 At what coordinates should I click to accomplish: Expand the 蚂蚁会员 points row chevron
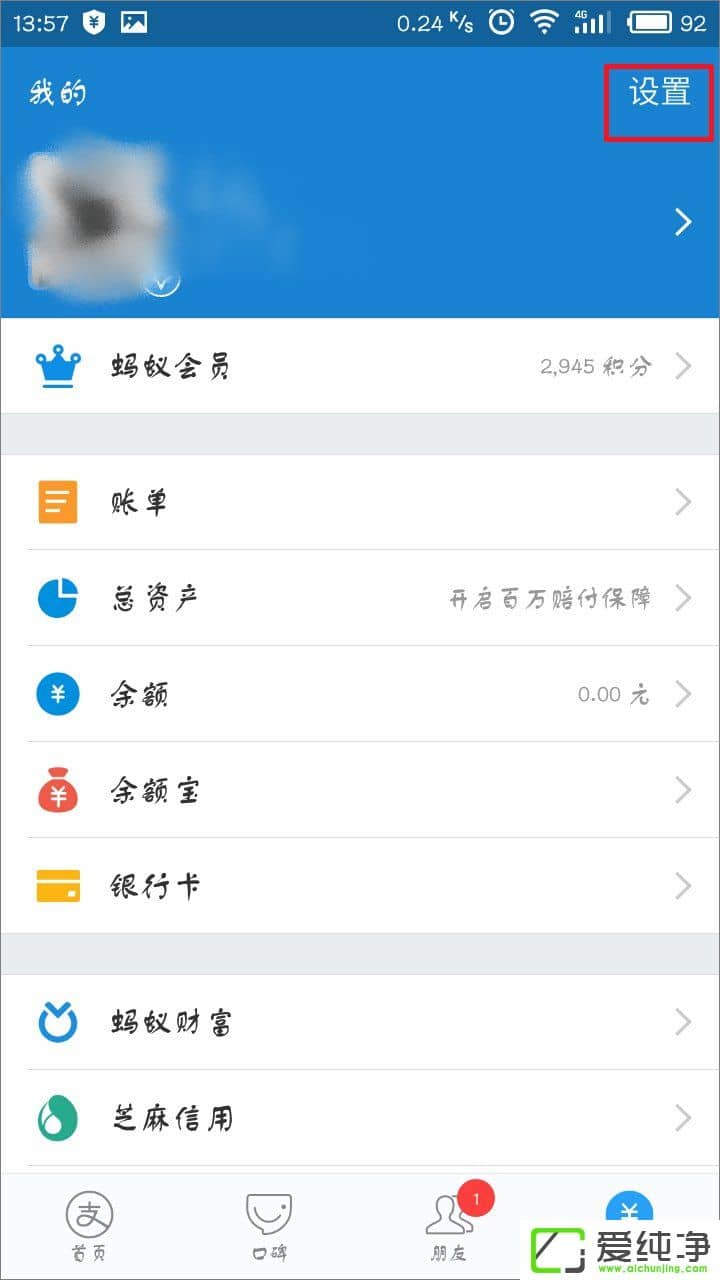683,366
